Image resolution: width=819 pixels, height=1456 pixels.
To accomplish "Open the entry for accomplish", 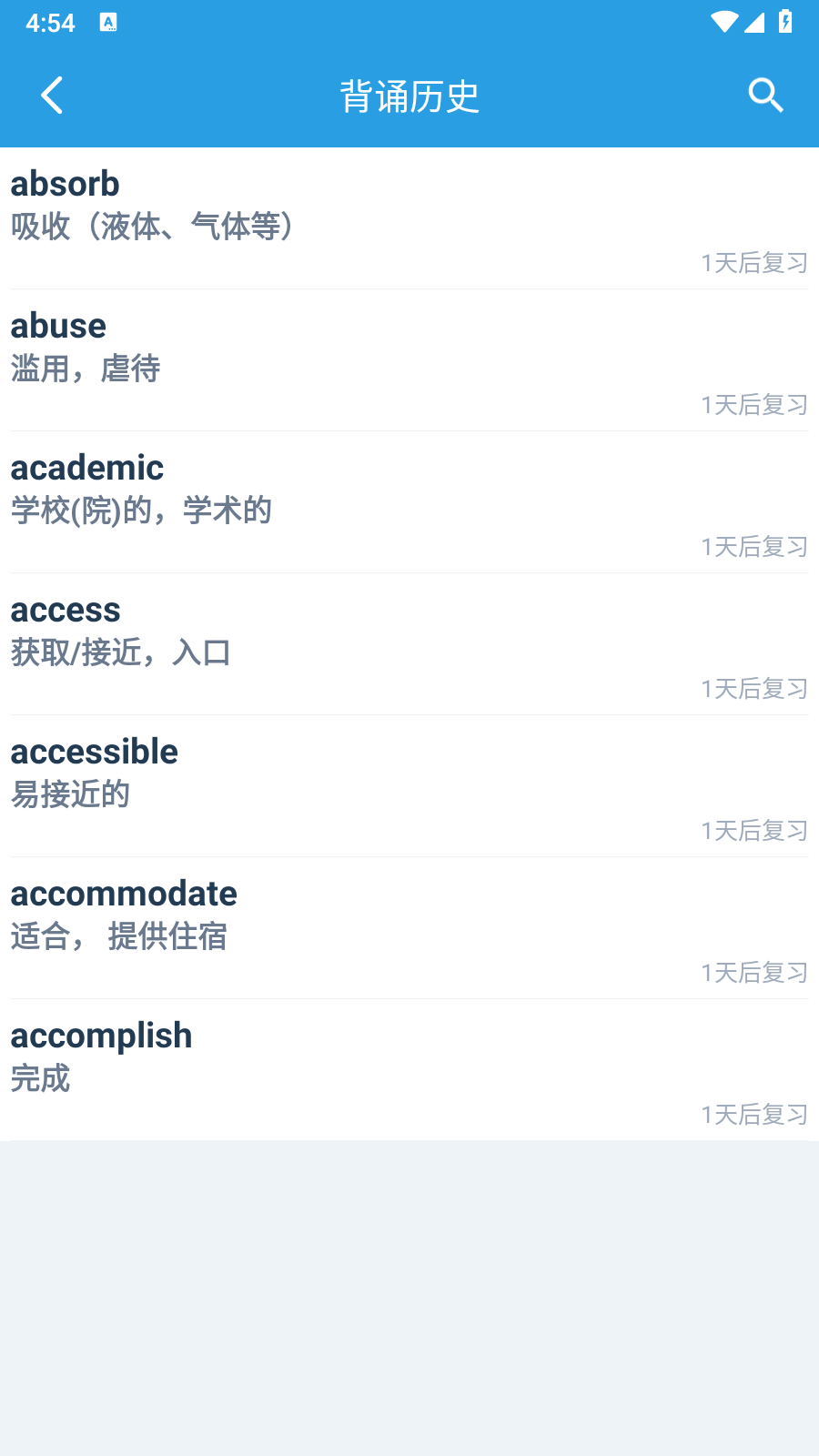I will point(101,1035).
